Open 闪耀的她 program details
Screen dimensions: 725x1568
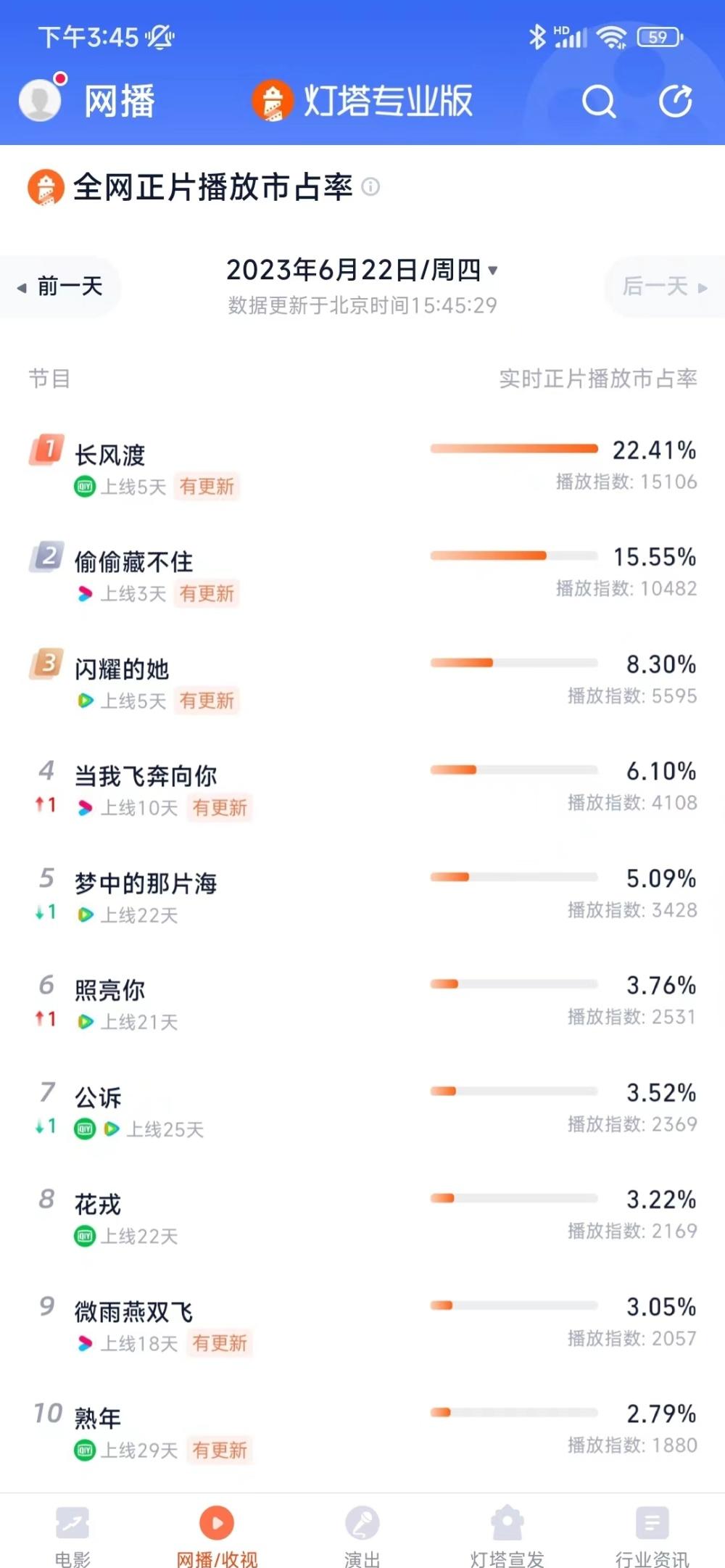tap(362, 681)
